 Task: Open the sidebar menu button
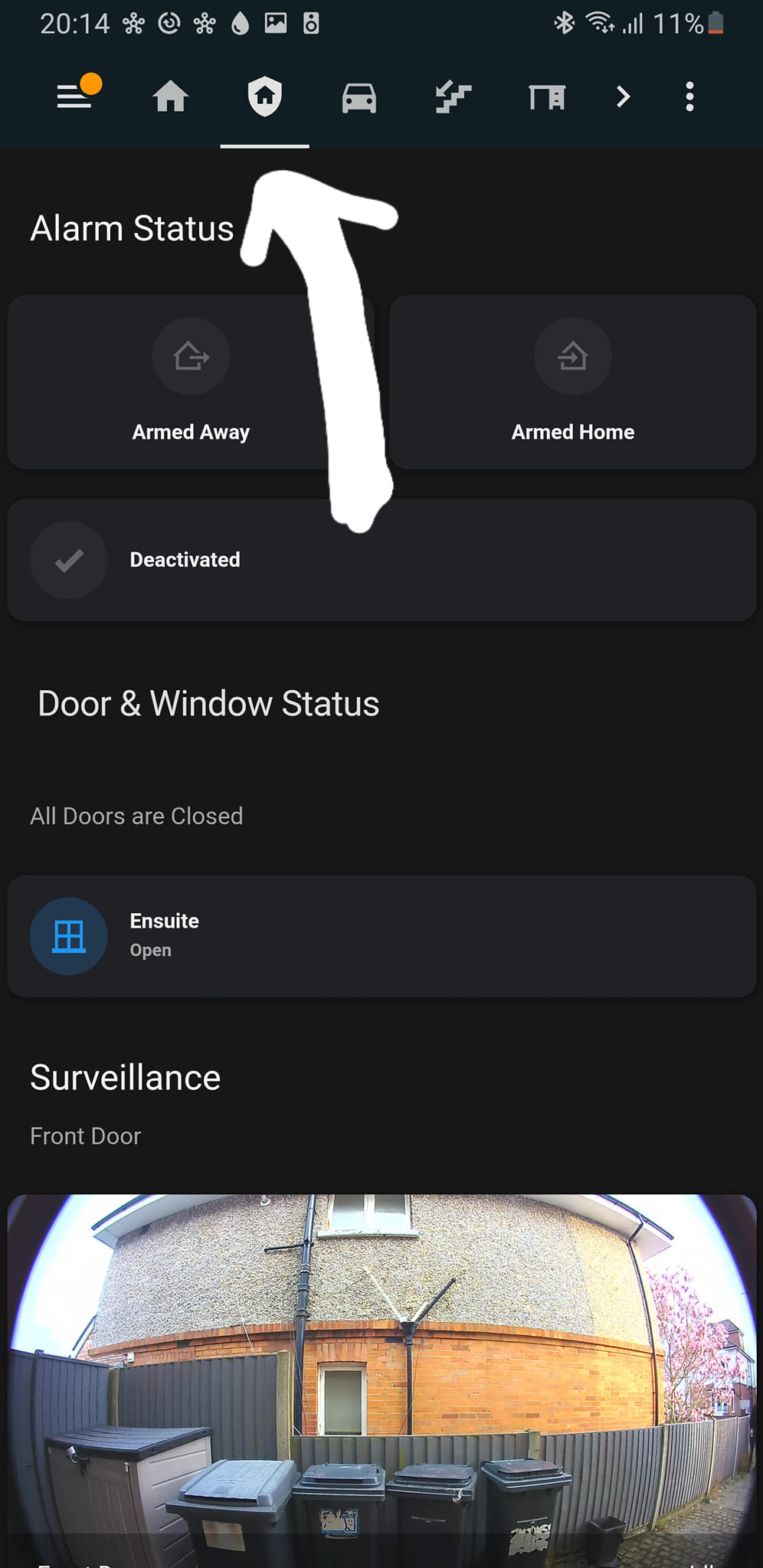pyautogui.click(x=74, y=97)
